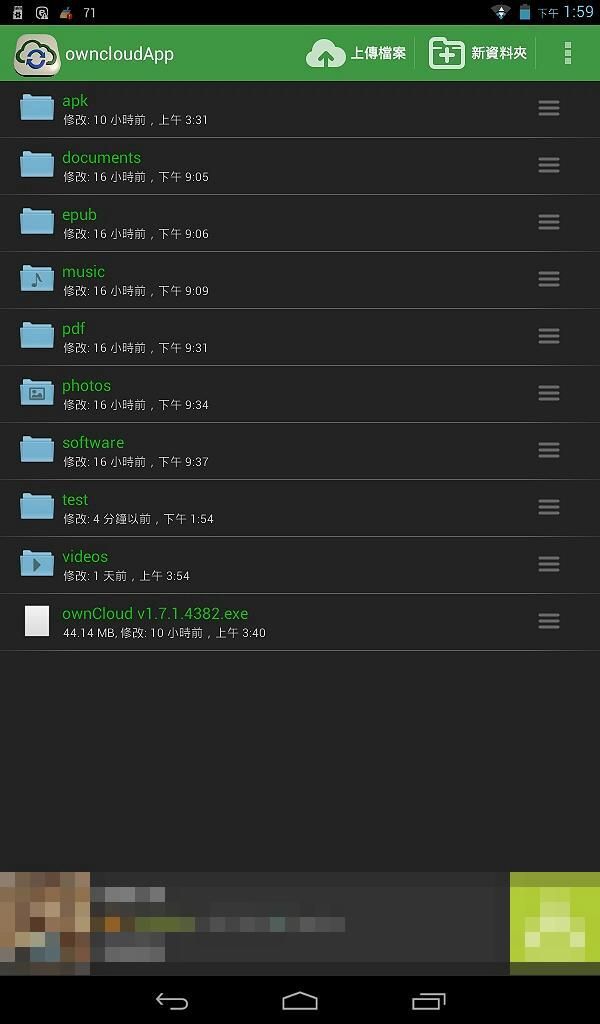
Task: Show options menu for the music folder
Action: (548, 280)
